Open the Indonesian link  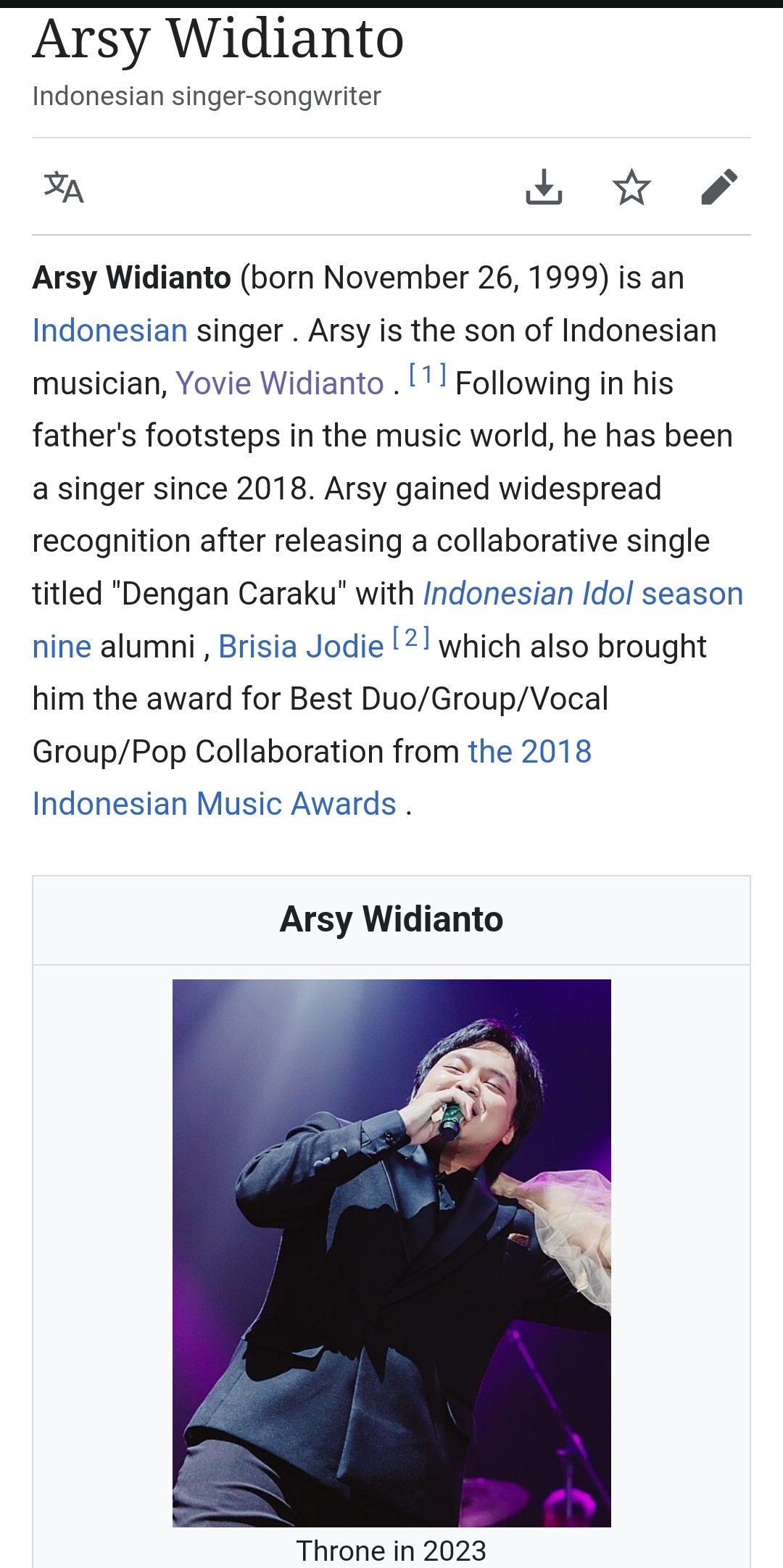[110, 331]
